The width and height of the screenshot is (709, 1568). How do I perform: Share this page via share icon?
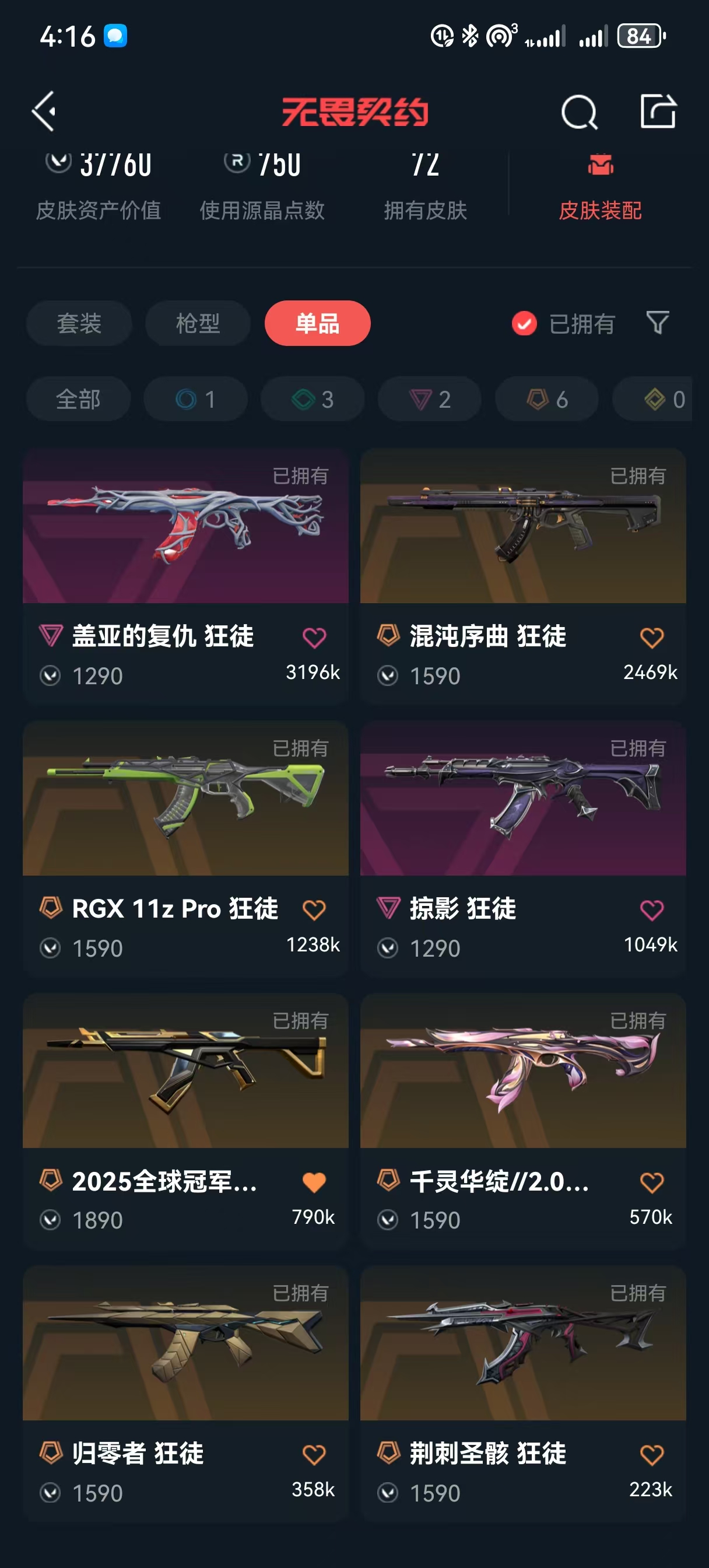[x=658, y=111]
